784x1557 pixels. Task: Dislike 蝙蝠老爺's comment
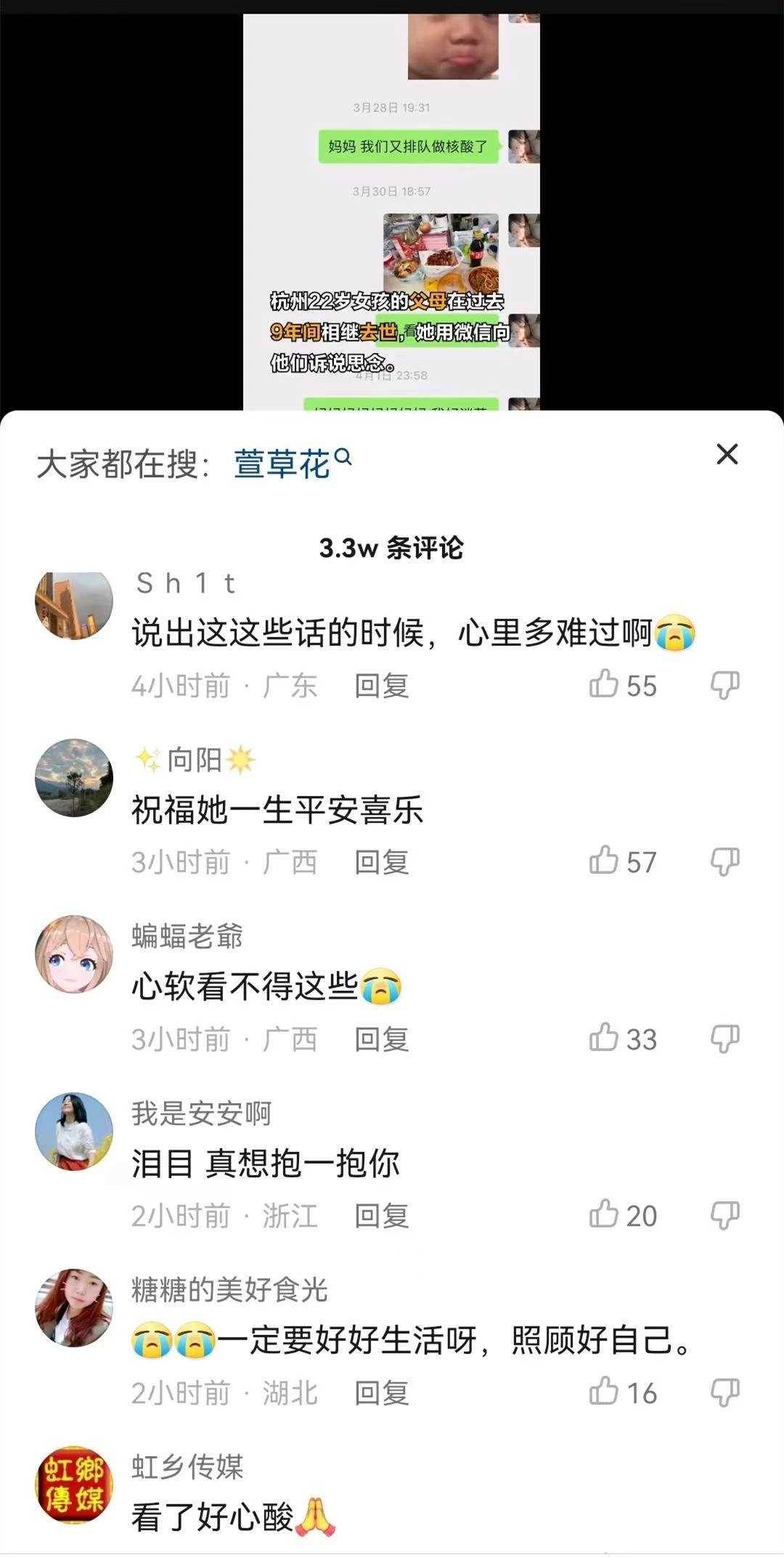[724, 1038]
